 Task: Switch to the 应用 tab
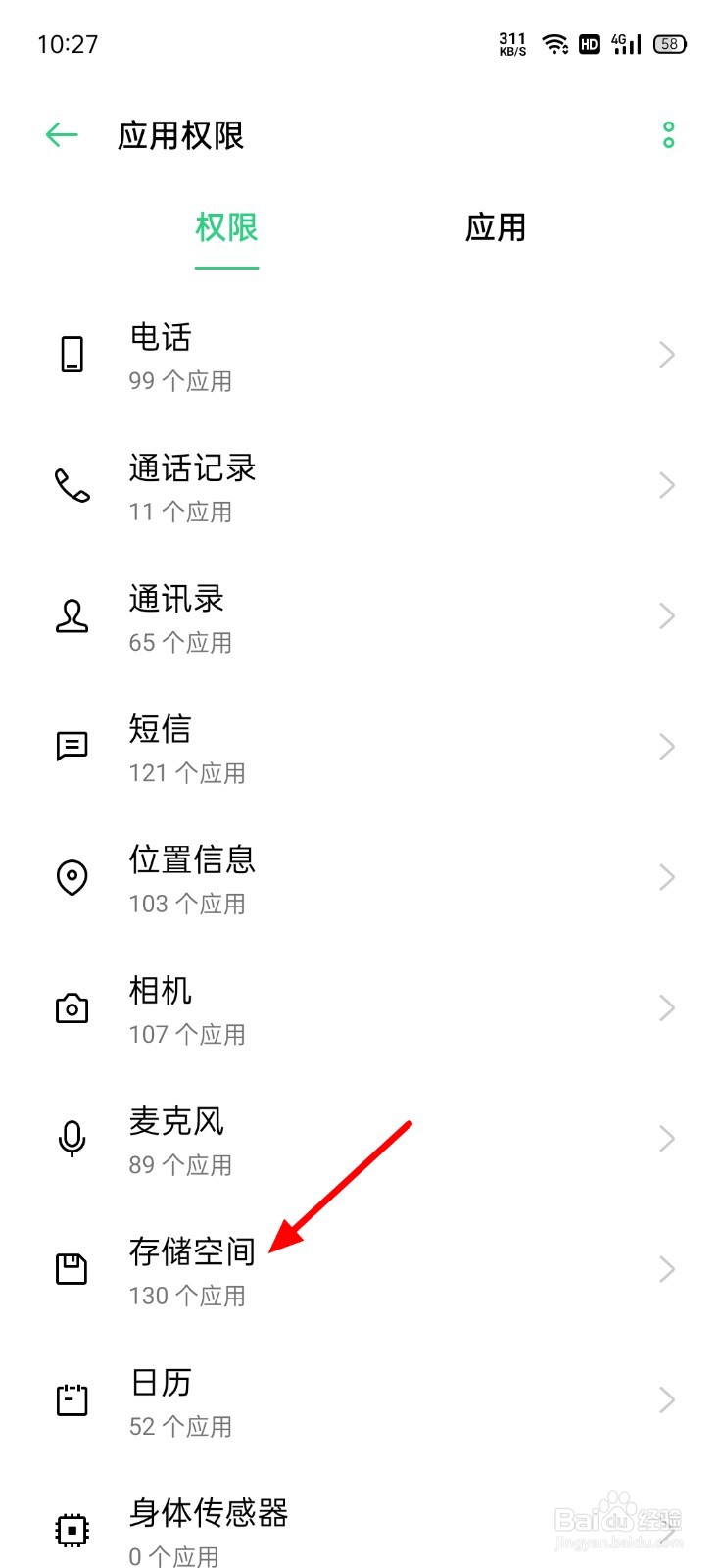click(x=496, y=227)
